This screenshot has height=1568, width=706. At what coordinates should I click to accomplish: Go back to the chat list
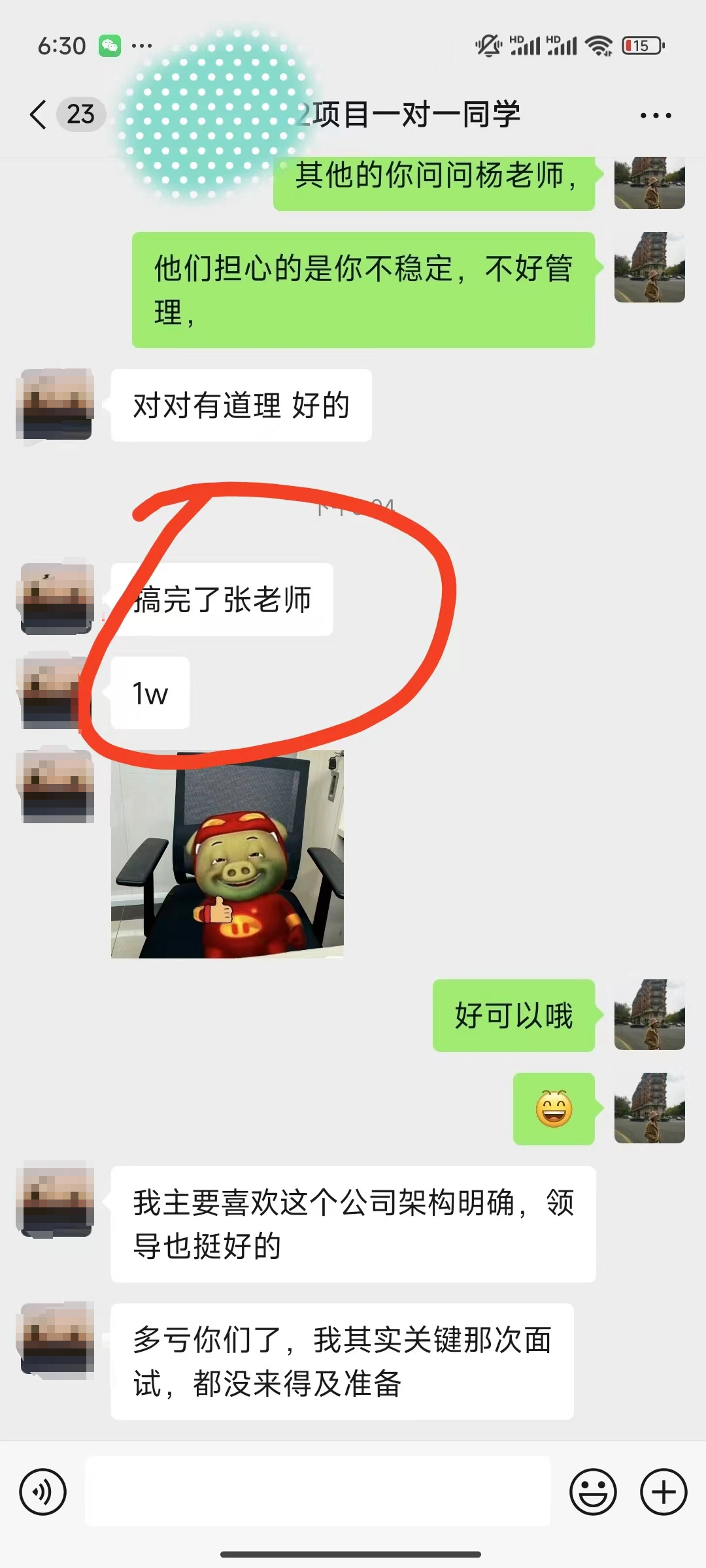39,115
